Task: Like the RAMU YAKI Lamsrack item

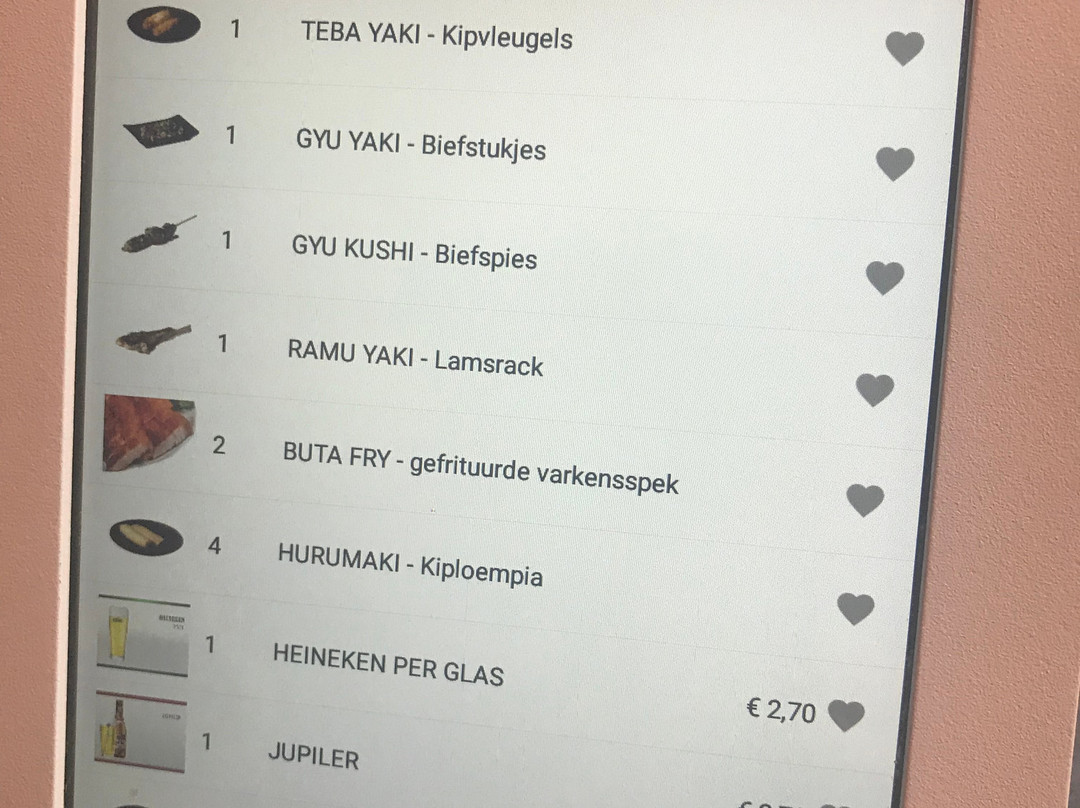Action: tap(875, 389)
